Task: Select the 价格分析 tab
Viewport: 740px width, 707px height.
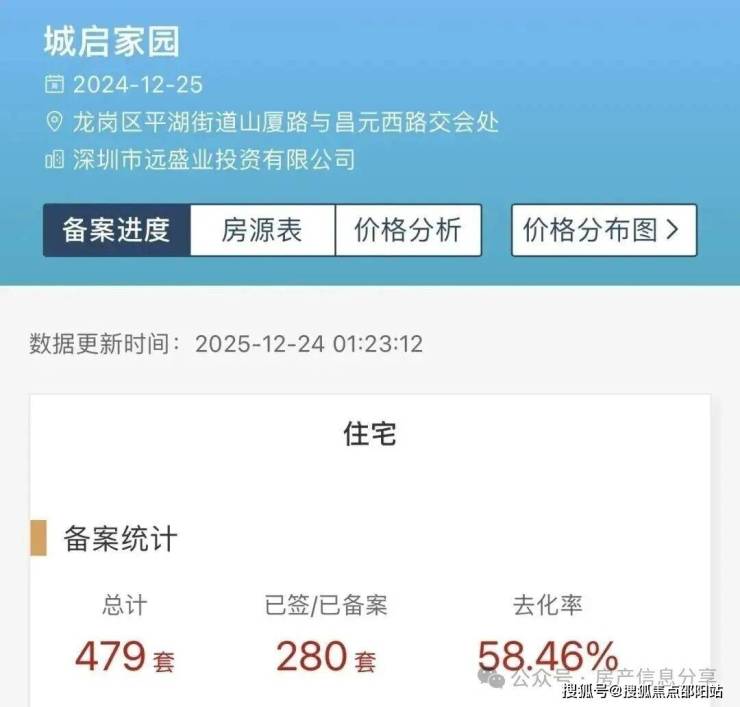Action: click(x=408, y=230)
